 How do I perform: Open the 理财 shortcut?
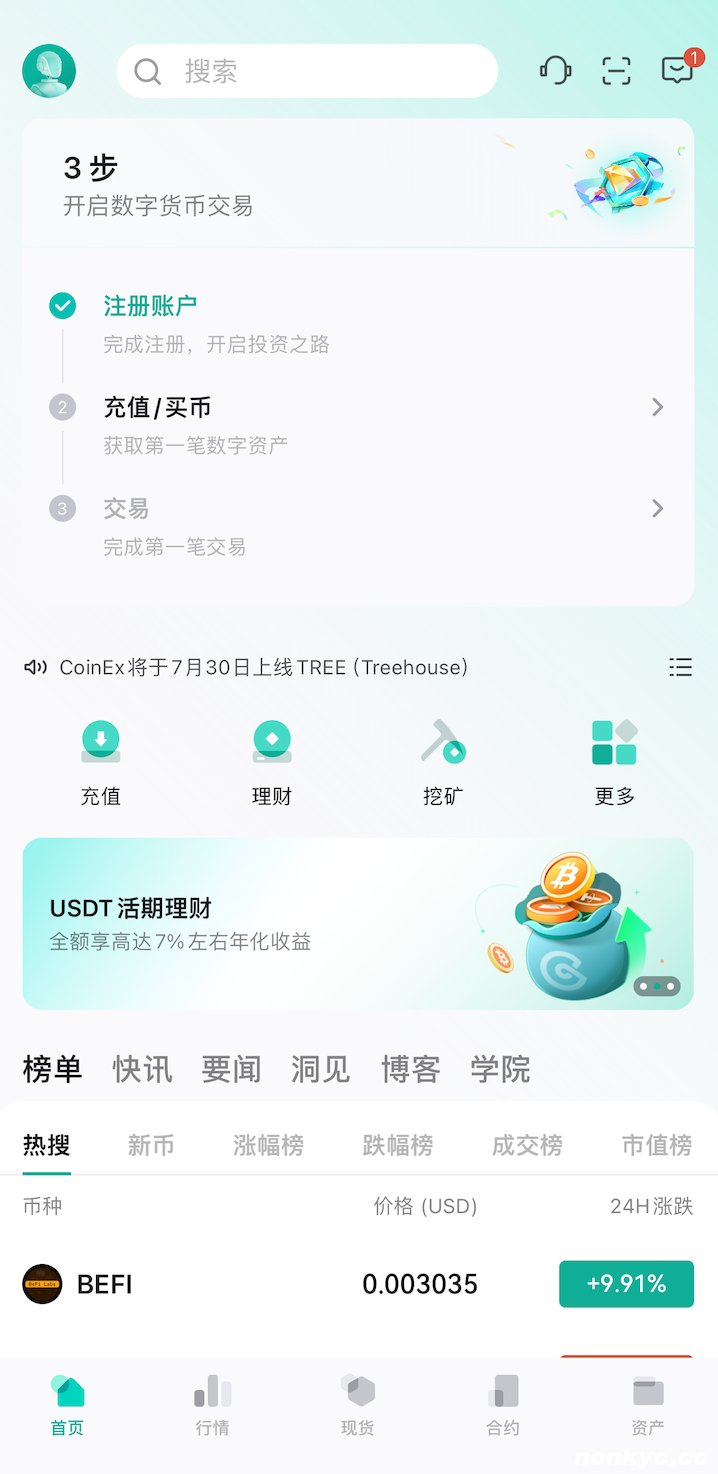271,764
